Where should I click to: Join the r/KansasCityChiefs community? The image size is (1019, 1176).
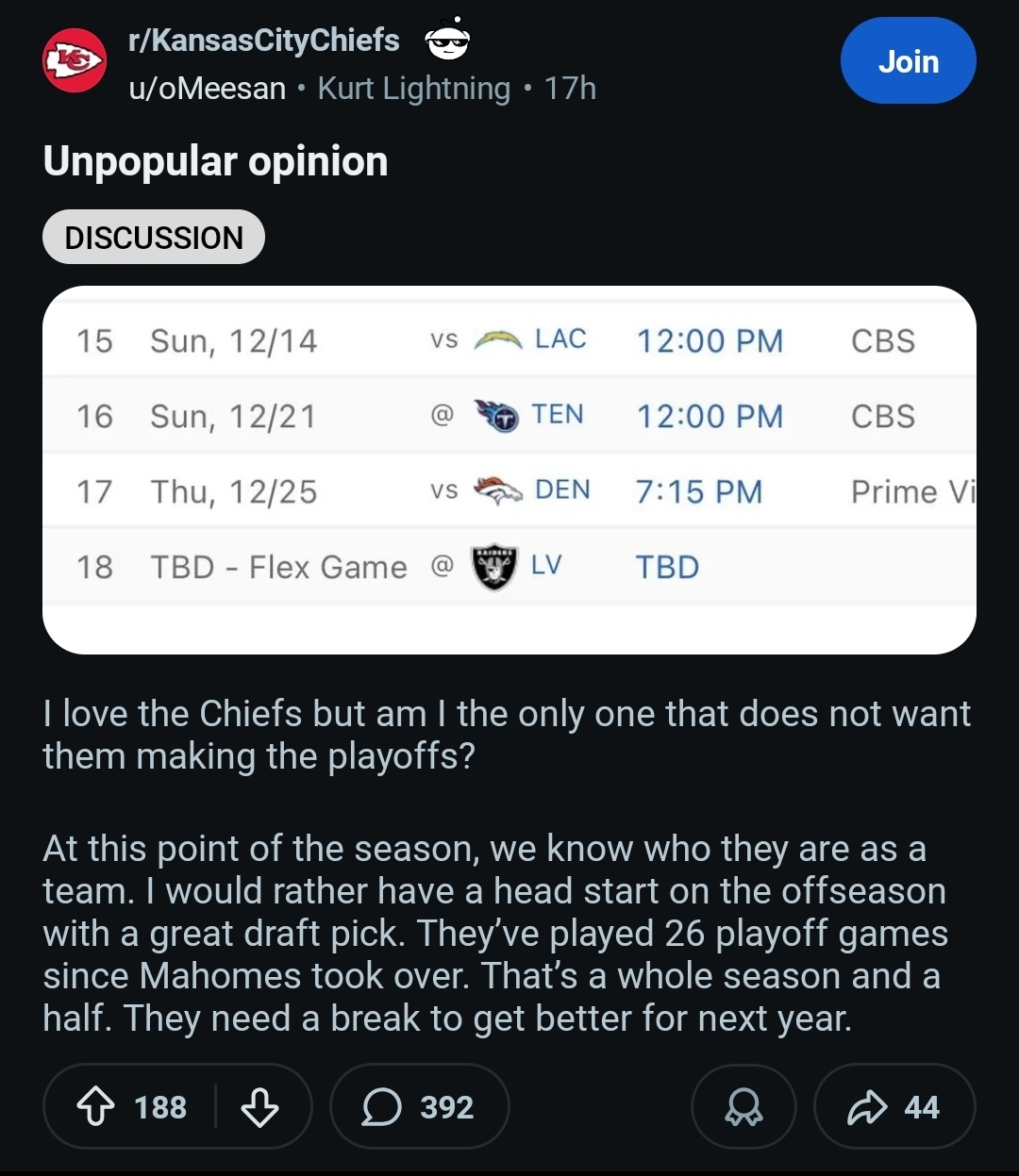click(x=908, y=61)
